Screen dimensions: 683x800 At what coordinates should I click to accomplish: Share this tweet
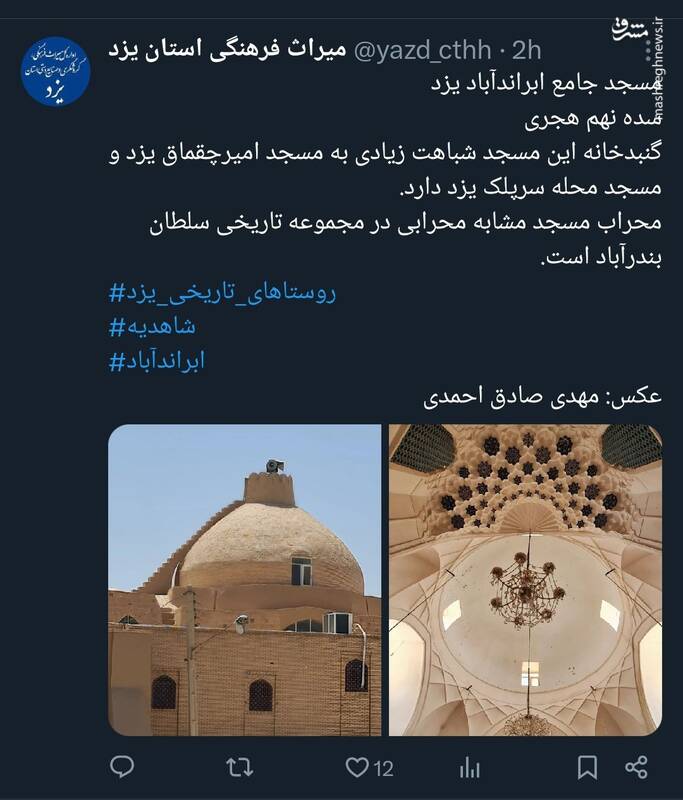tap(637, 767)
